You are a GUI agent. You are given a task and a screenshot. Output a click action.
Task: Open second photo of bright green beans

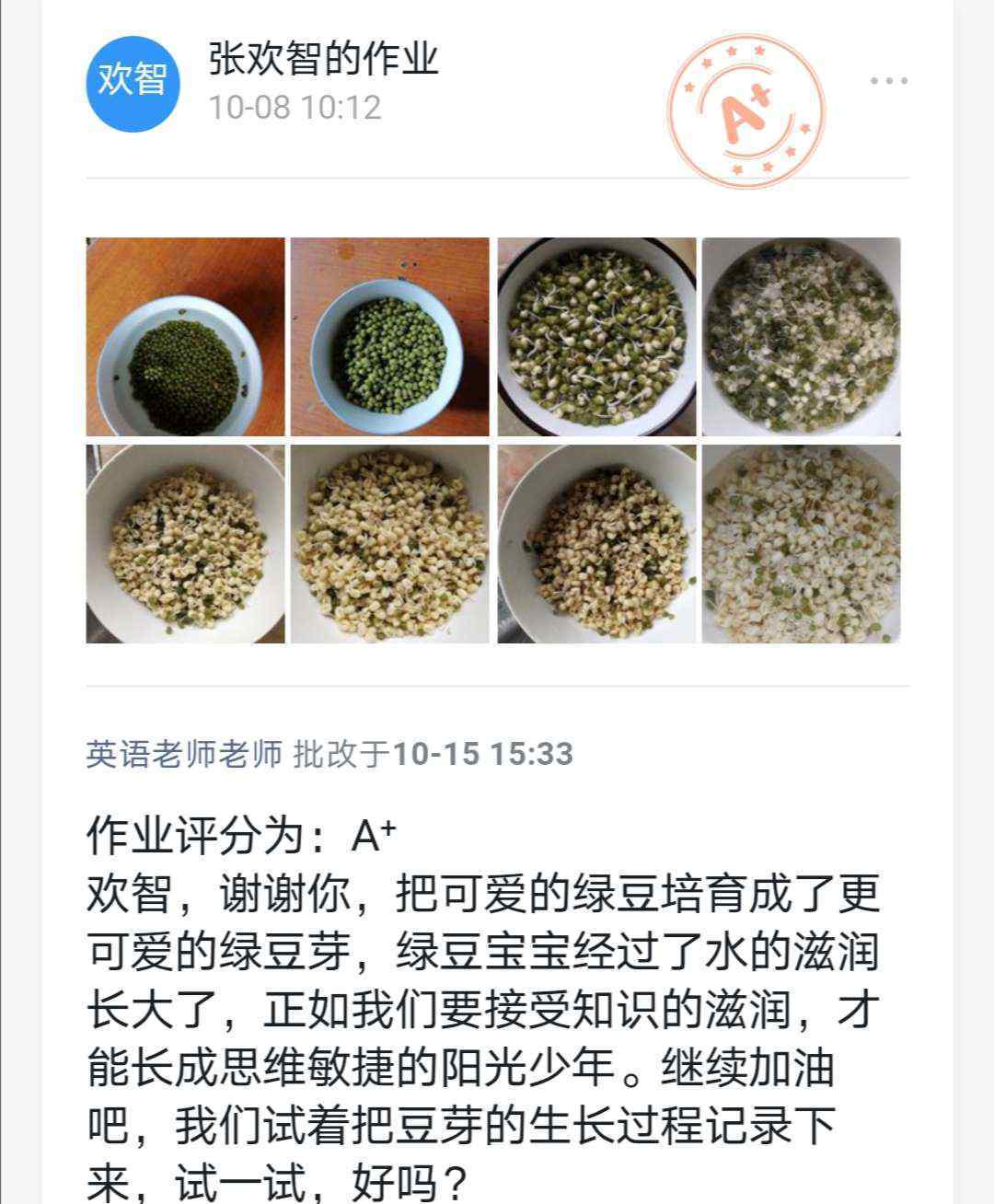pyautogui.click(x=390, y=337)
